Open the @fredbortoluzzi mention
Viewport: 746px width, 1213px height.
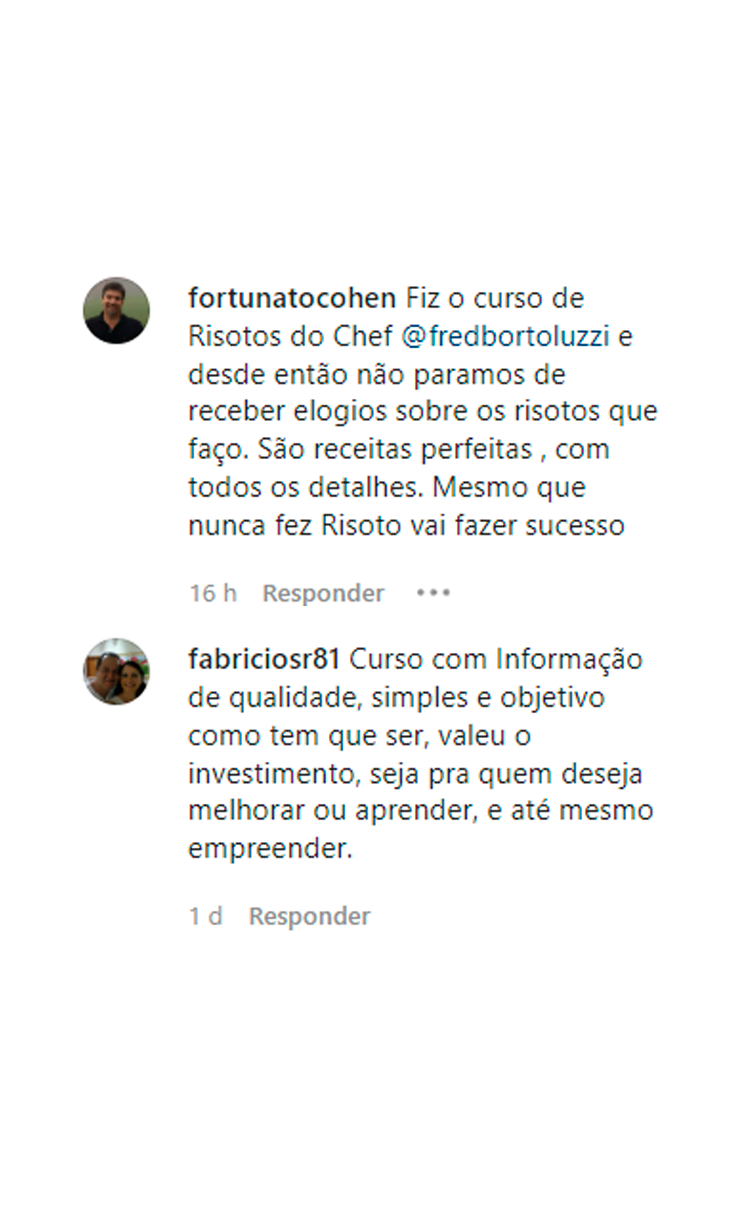click(x=505, y=337)
